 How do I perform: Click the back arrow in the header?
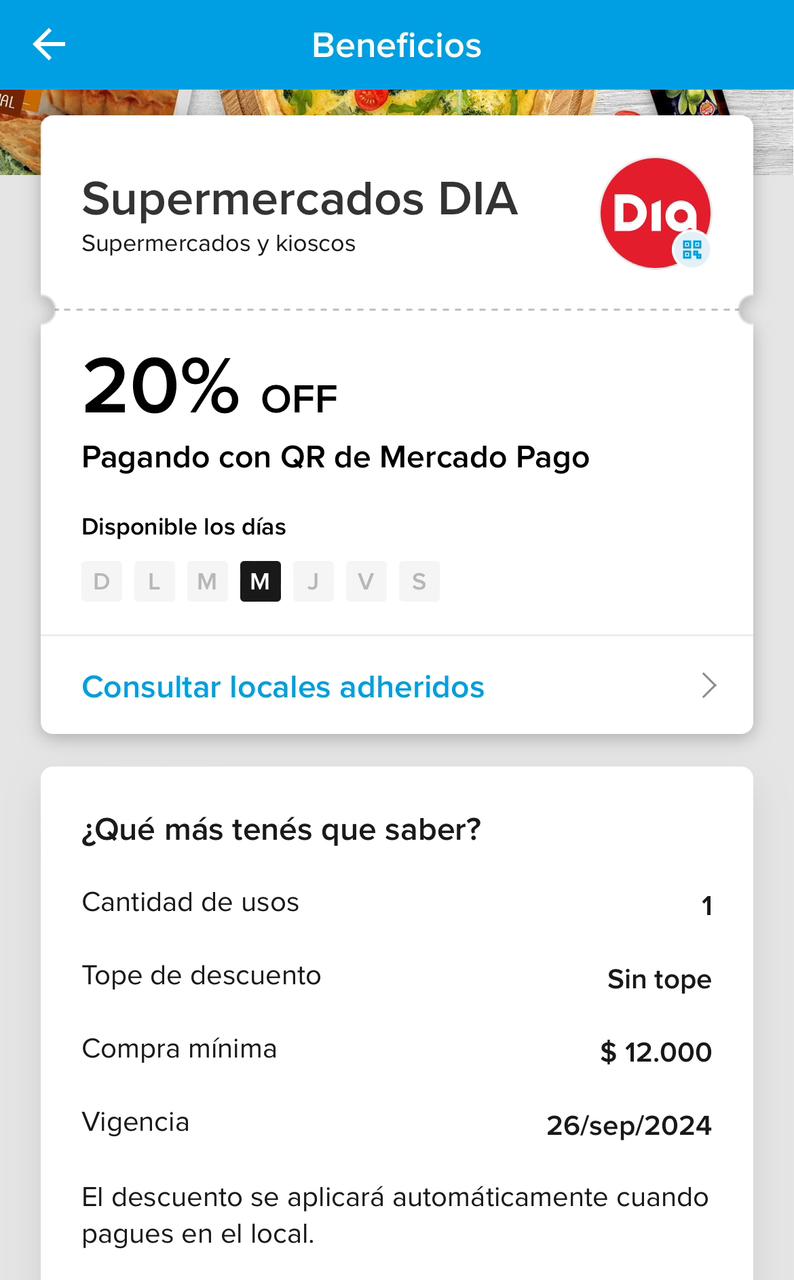tap(48, 44)
